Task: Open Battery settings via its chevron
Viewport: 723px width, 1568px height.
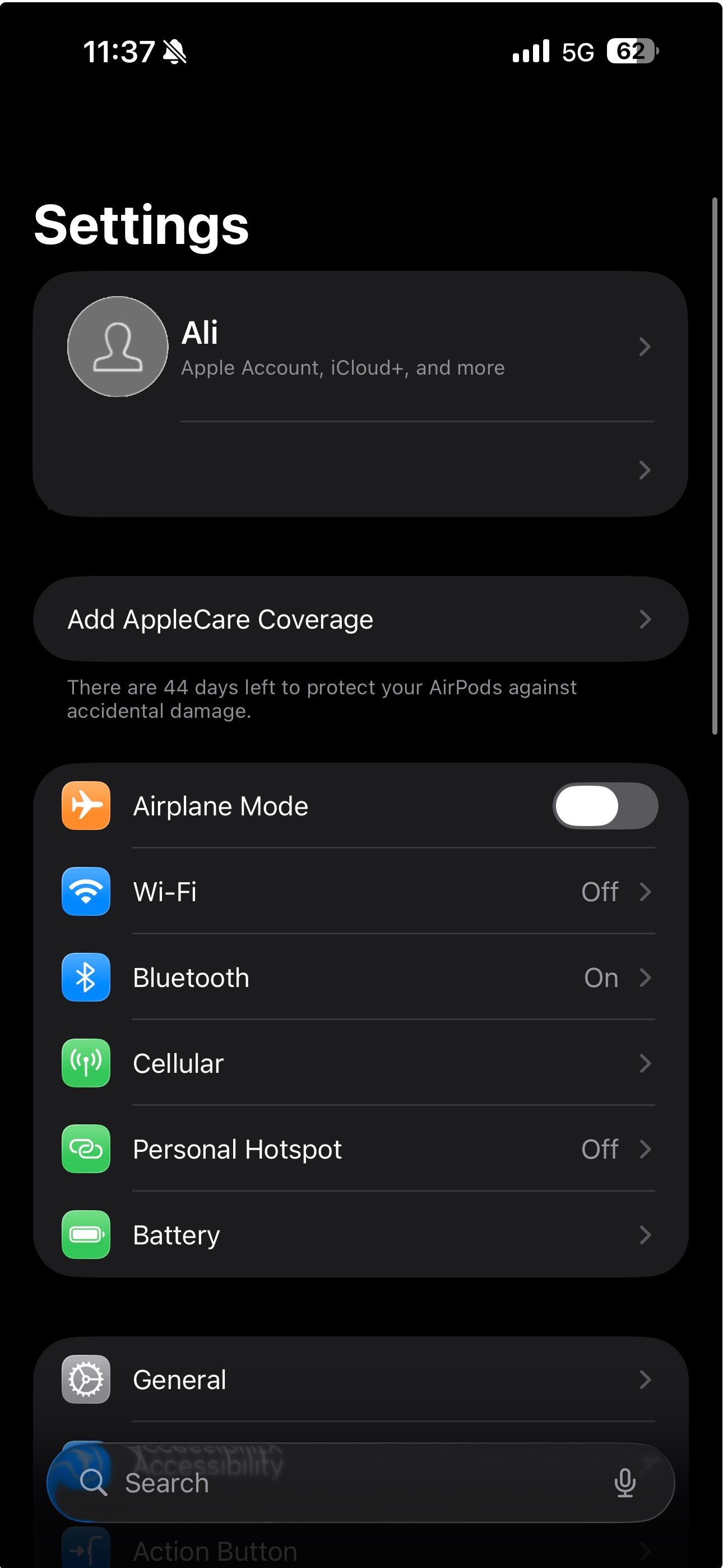Action: tap(646, 1234)
